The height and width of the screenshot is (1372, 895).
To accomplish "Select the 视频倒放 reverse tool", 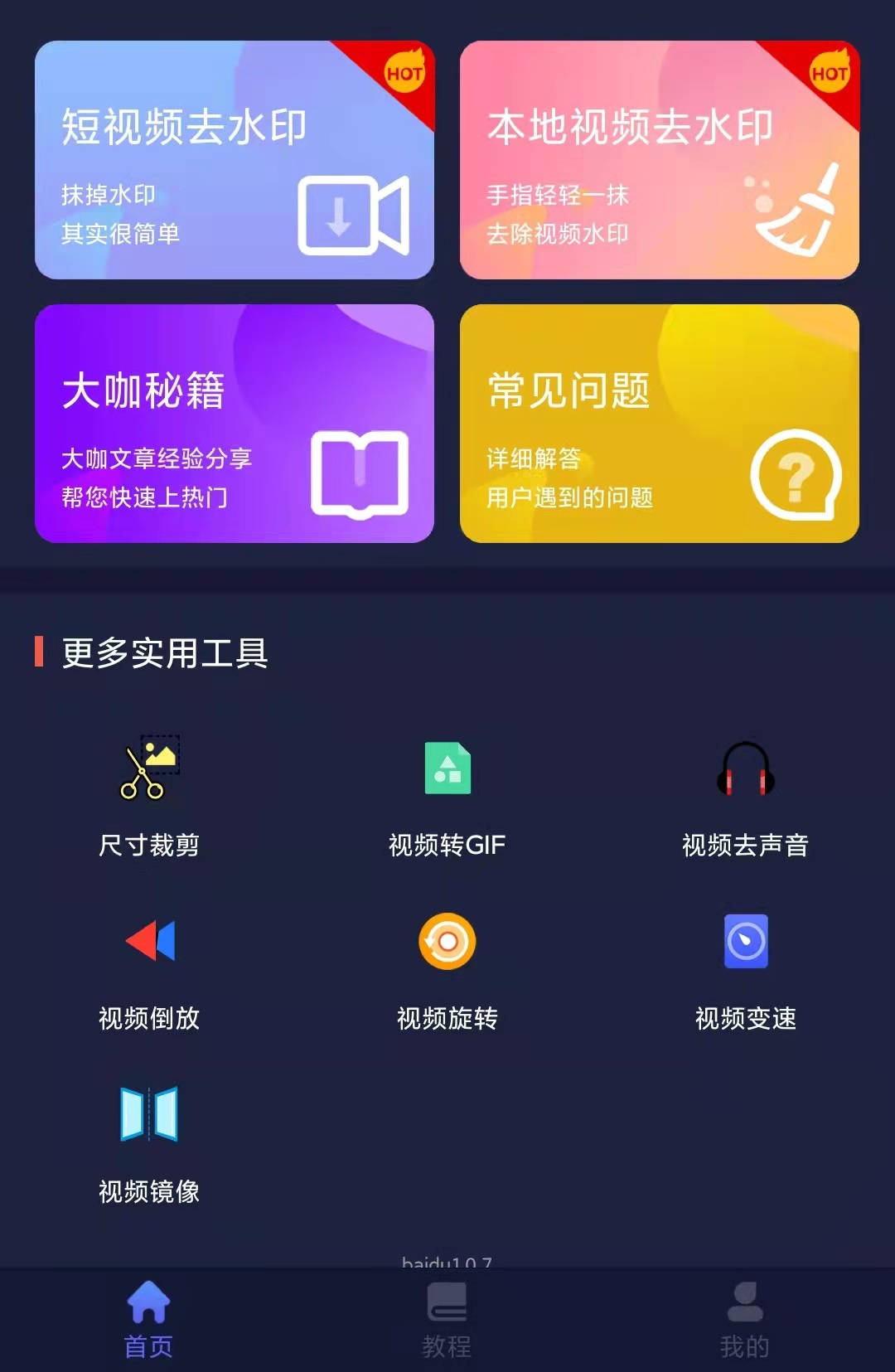I will point(149,970).
